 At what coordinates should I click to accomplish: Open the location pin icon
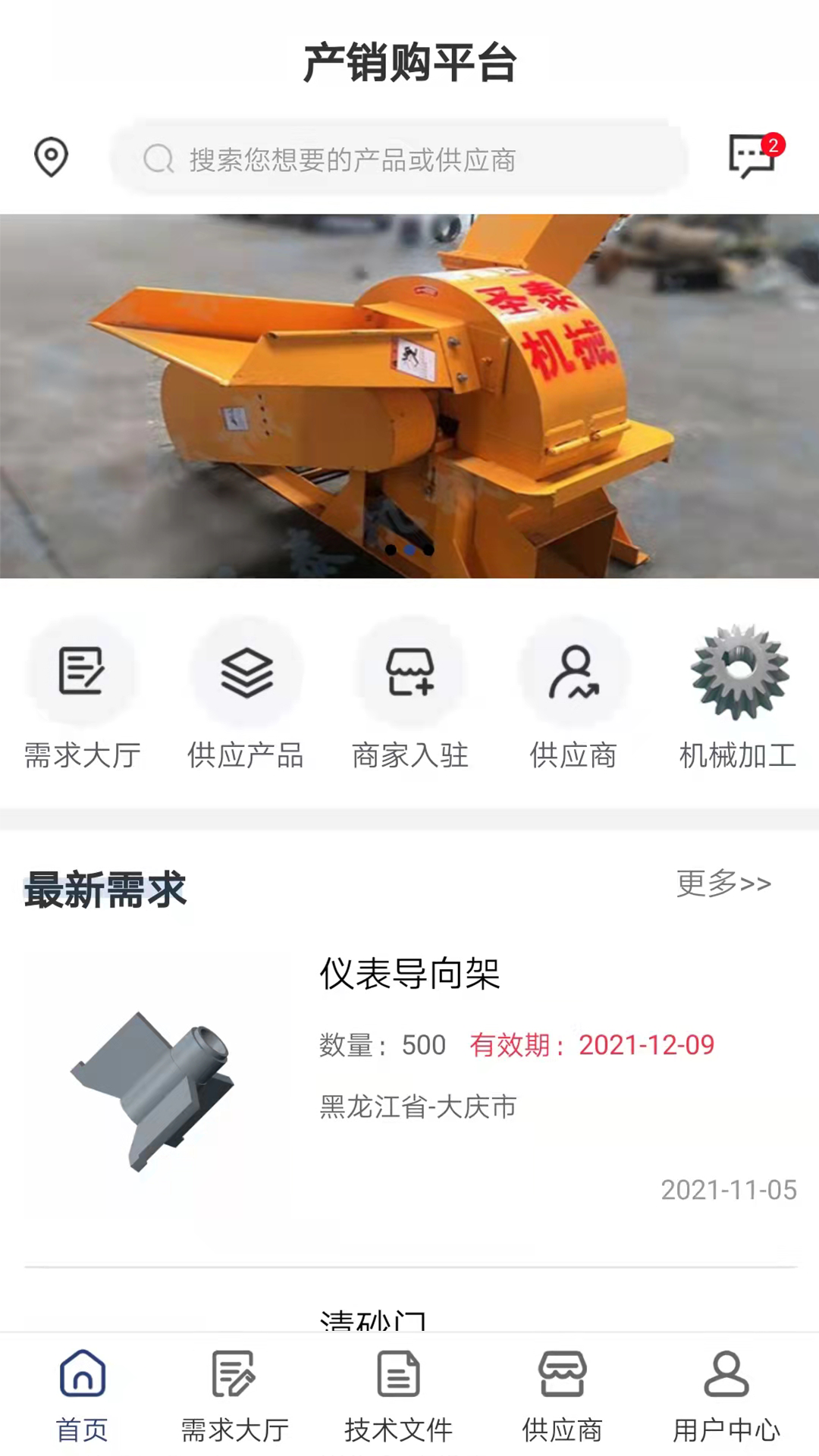(x=51, y=157)
